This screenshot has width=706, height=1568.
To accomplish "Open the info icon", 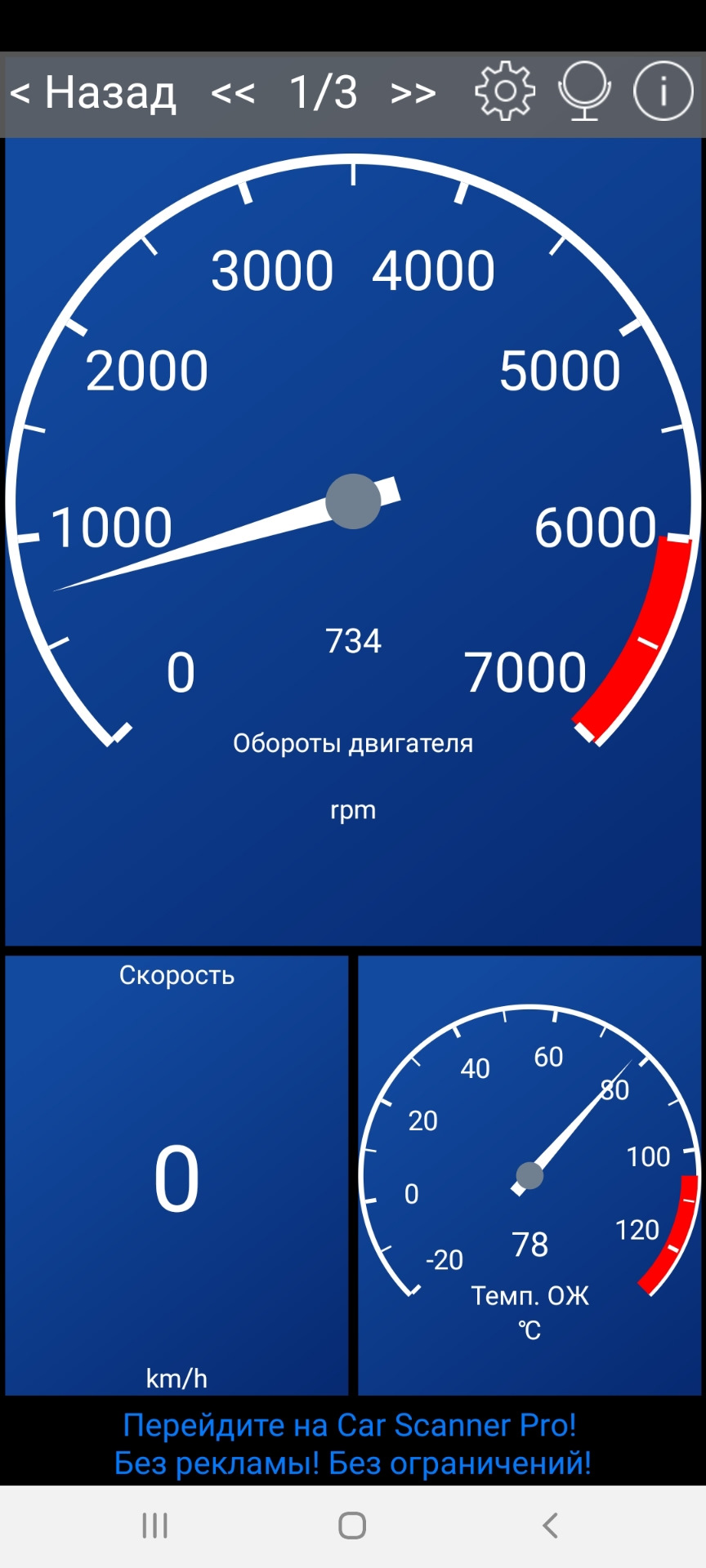I will [663, 91].
